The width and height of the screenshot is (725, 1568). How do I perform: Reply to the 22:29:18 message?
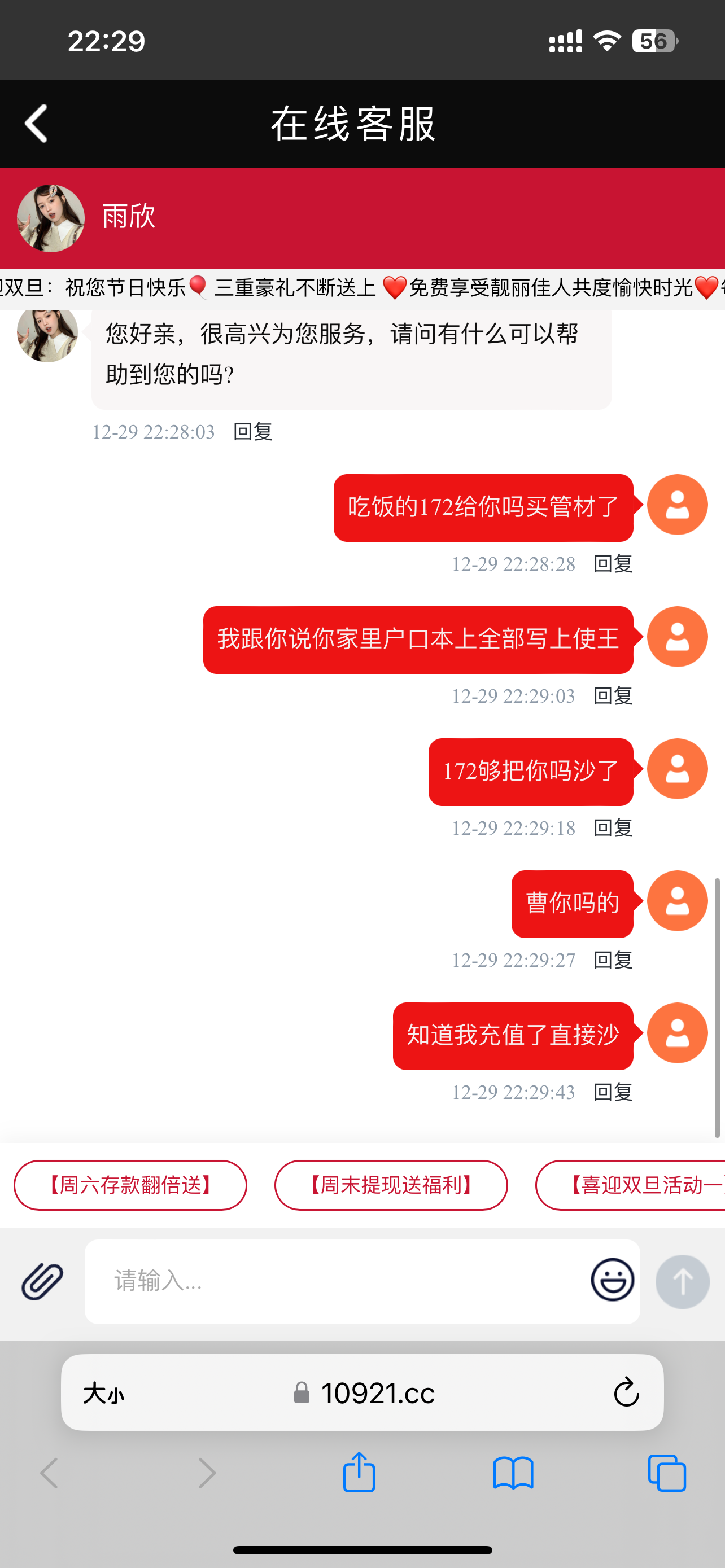pyautogui.click(x=613, y=828)
